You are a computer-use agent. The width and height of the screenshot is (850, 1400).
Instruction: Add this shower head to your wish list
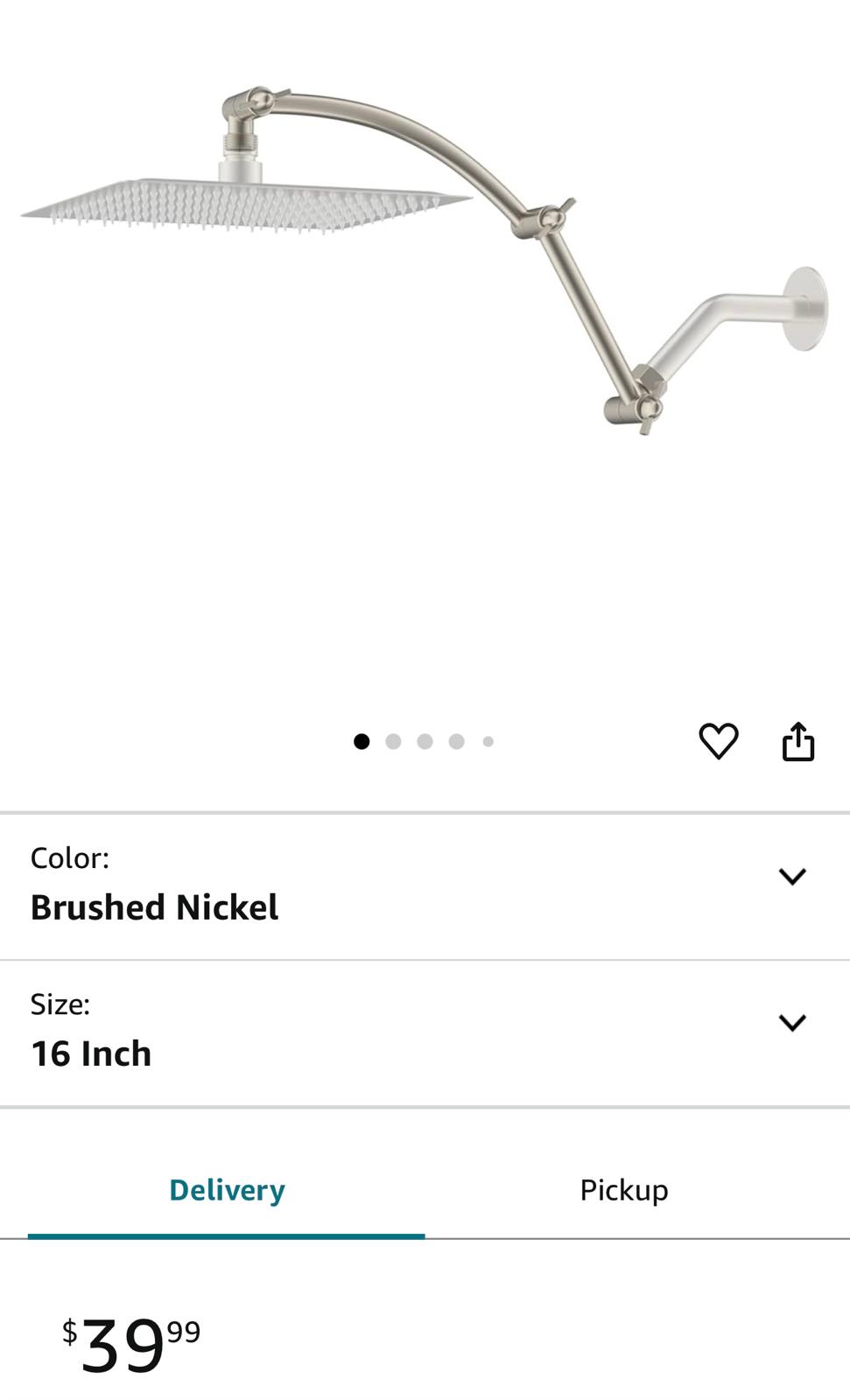coord(718,741)
